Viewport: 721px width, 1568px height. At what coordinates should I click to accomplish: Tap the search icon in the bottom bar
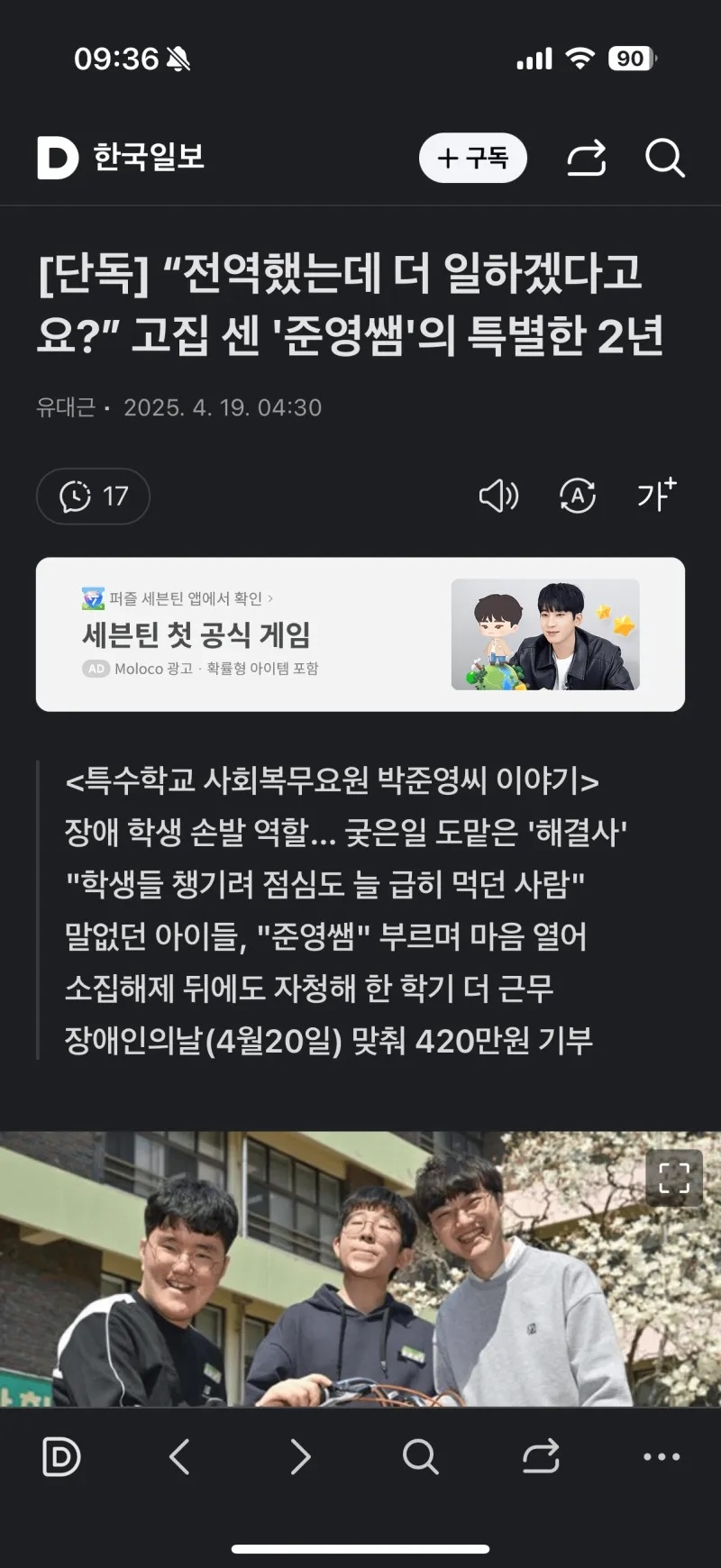click(420, 1456)
